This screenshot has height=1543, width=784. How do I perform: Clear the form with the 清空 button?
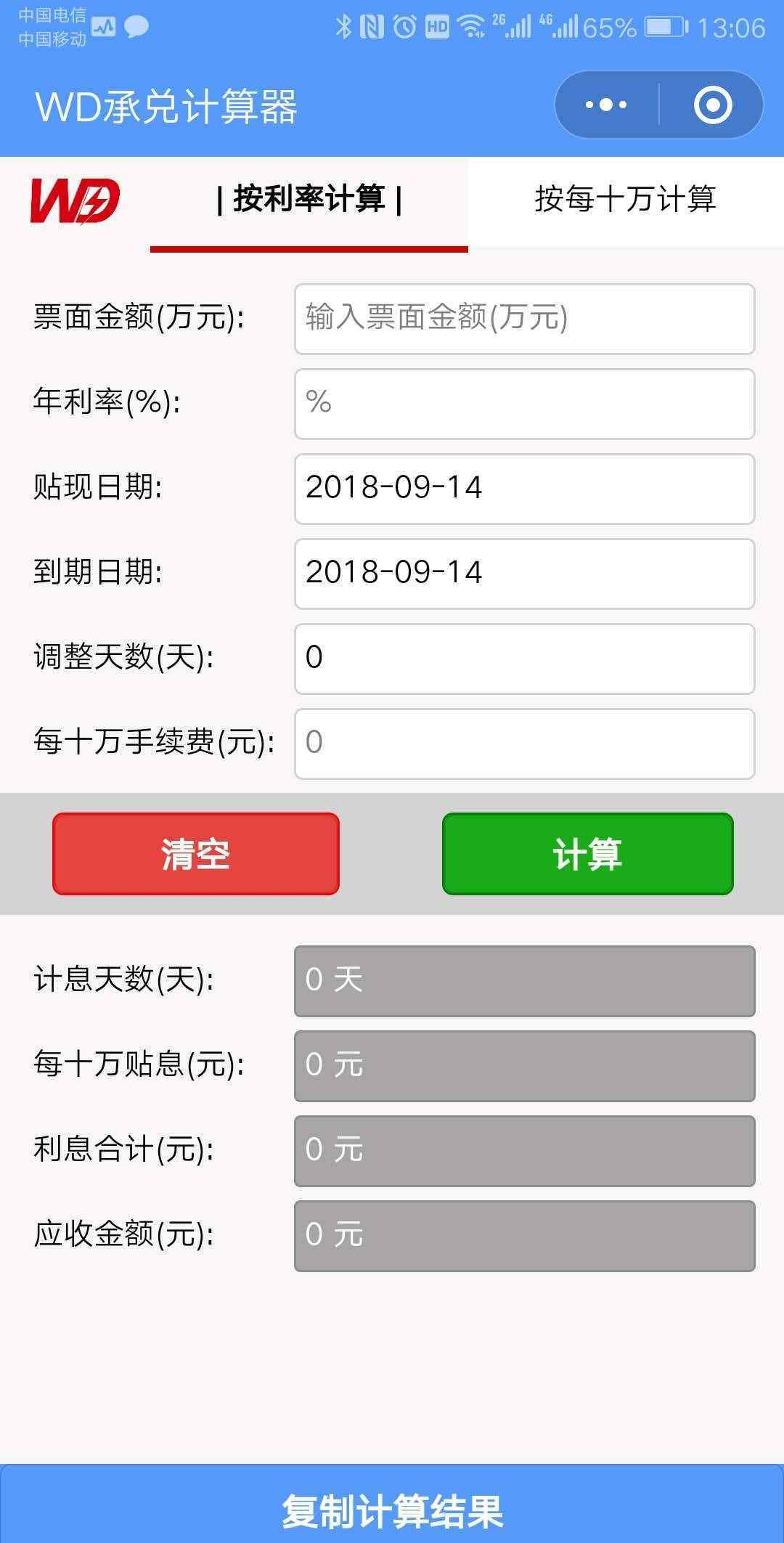(196, 854)
